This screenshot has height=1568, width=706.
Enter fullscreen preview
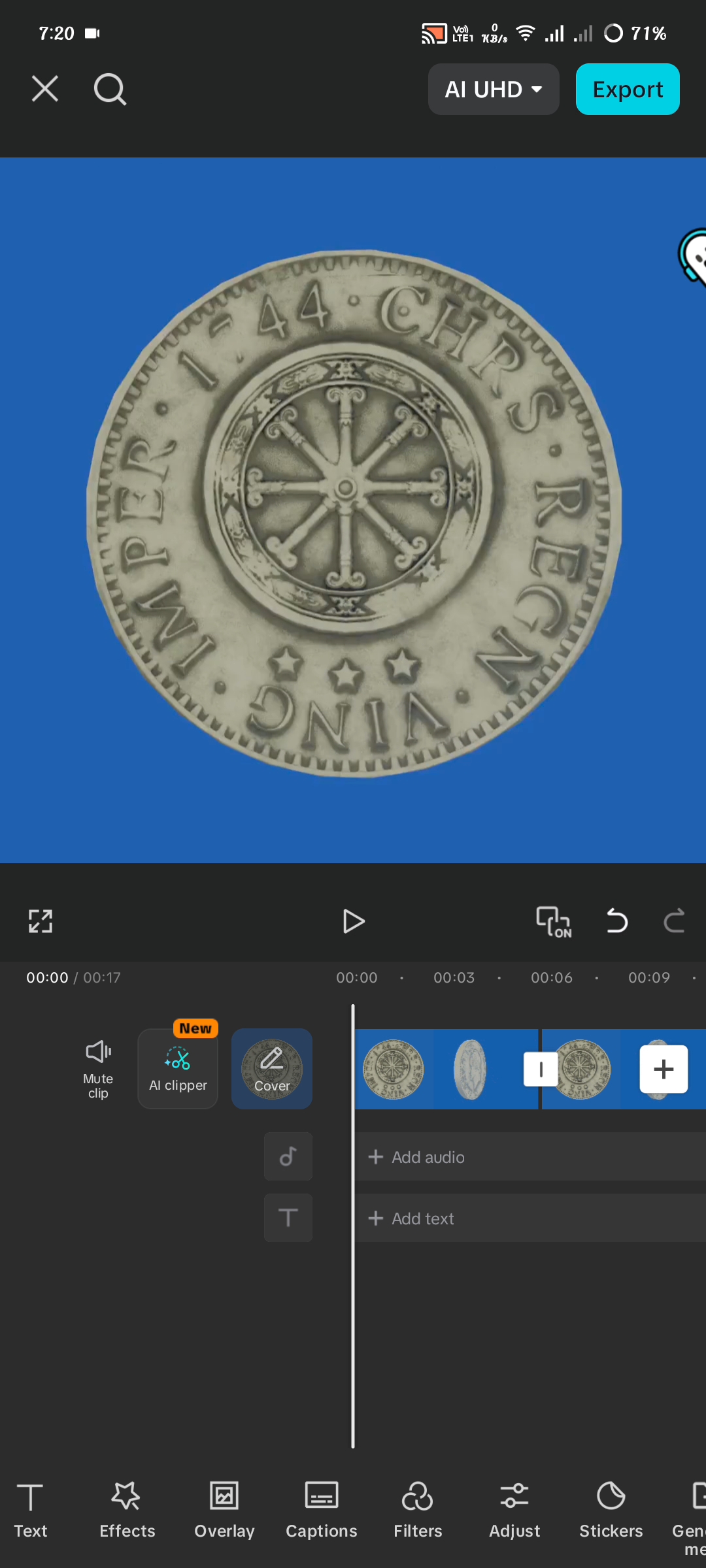click(x=41, y=921)
